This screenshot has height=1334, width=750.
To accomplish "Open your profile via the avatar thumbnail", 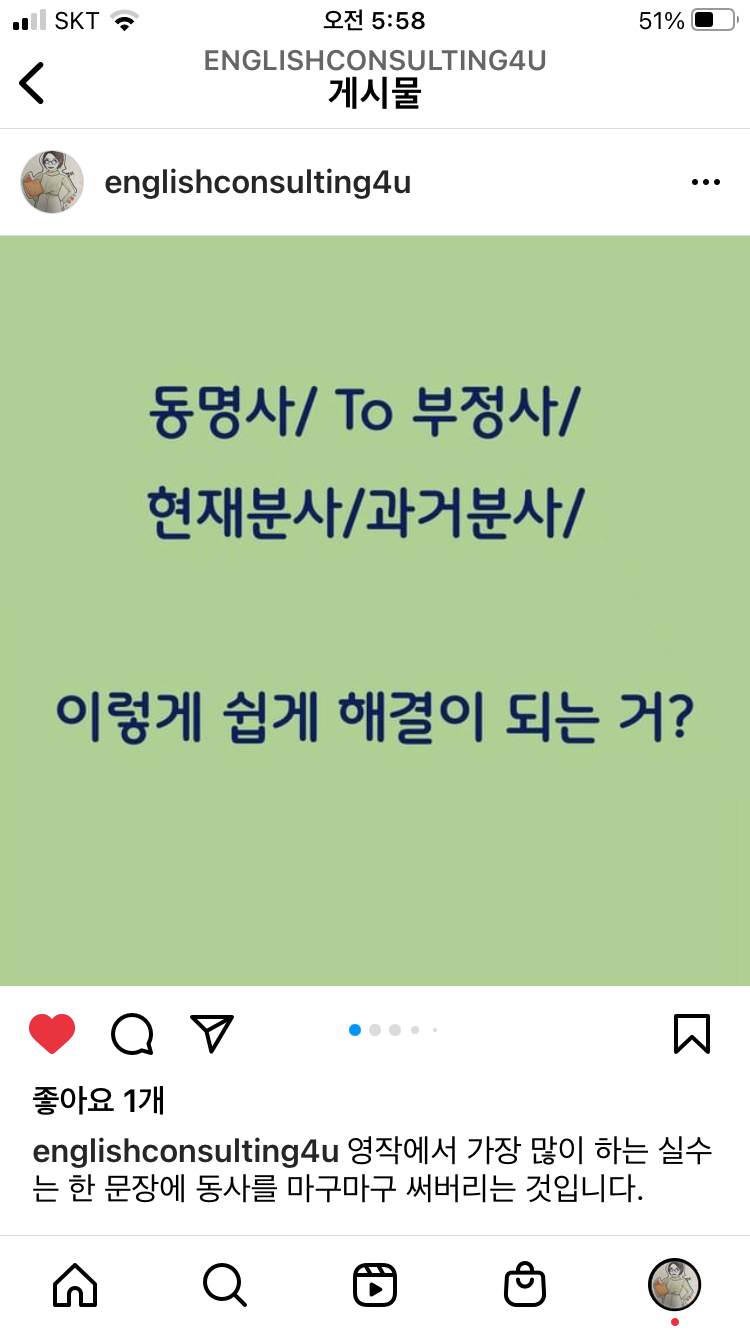I will pos(675,1286).
